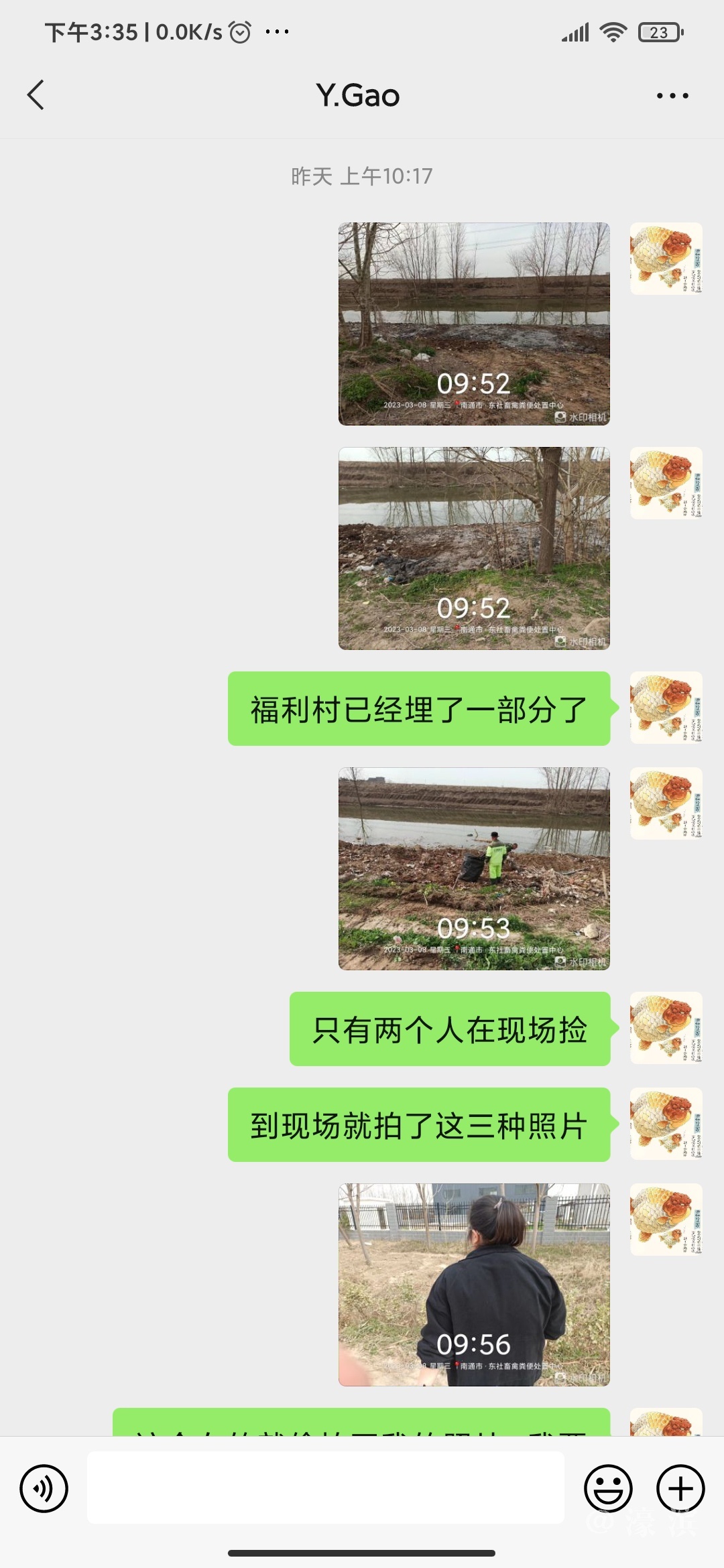Open the plus attachment menu
The image size is (724, 1568).
tap(680, 1488)
